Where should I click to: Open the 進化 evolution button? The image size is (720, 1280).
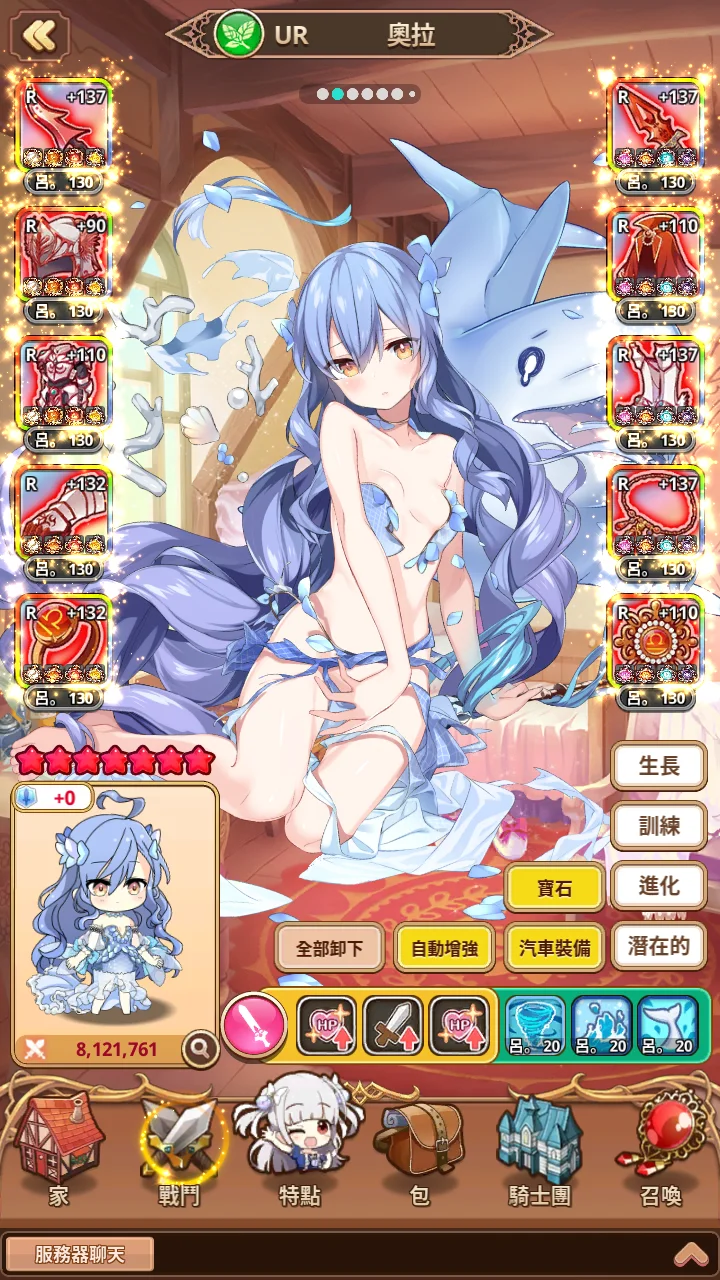click(658, 886)
